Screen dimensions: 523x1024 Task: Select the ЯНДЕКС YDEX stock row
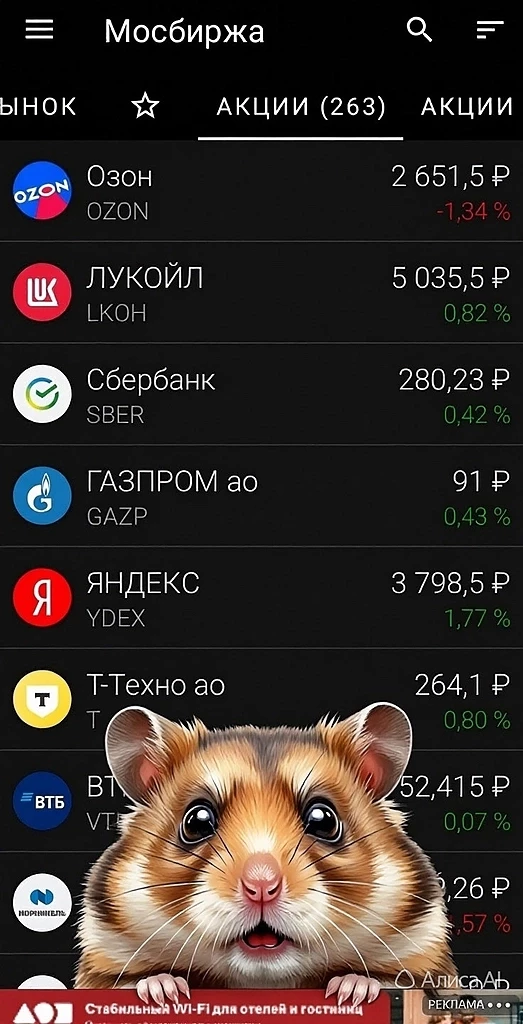tap(261, 598)
